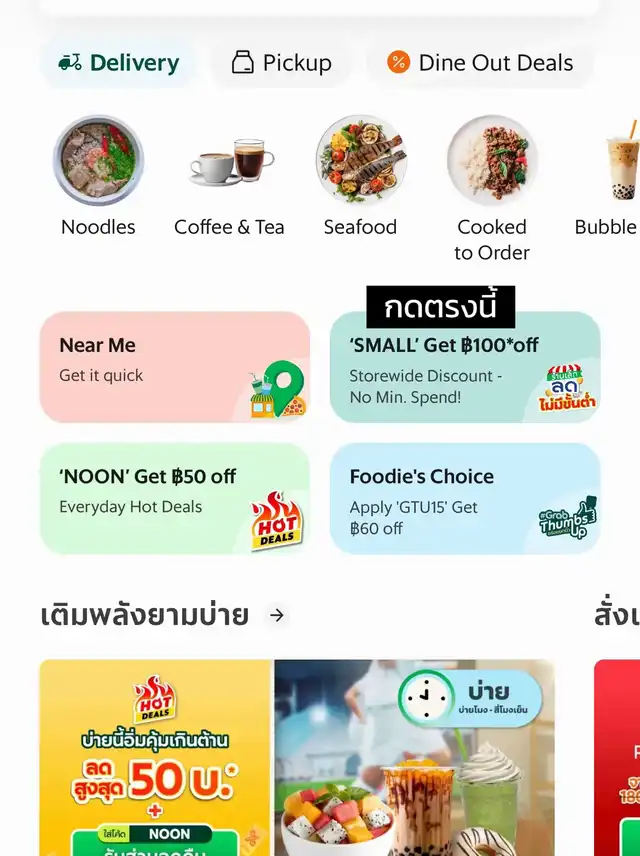Open the 'NOON' Get ฿50 off deal
640x856 pixels.
coord(175,498)
